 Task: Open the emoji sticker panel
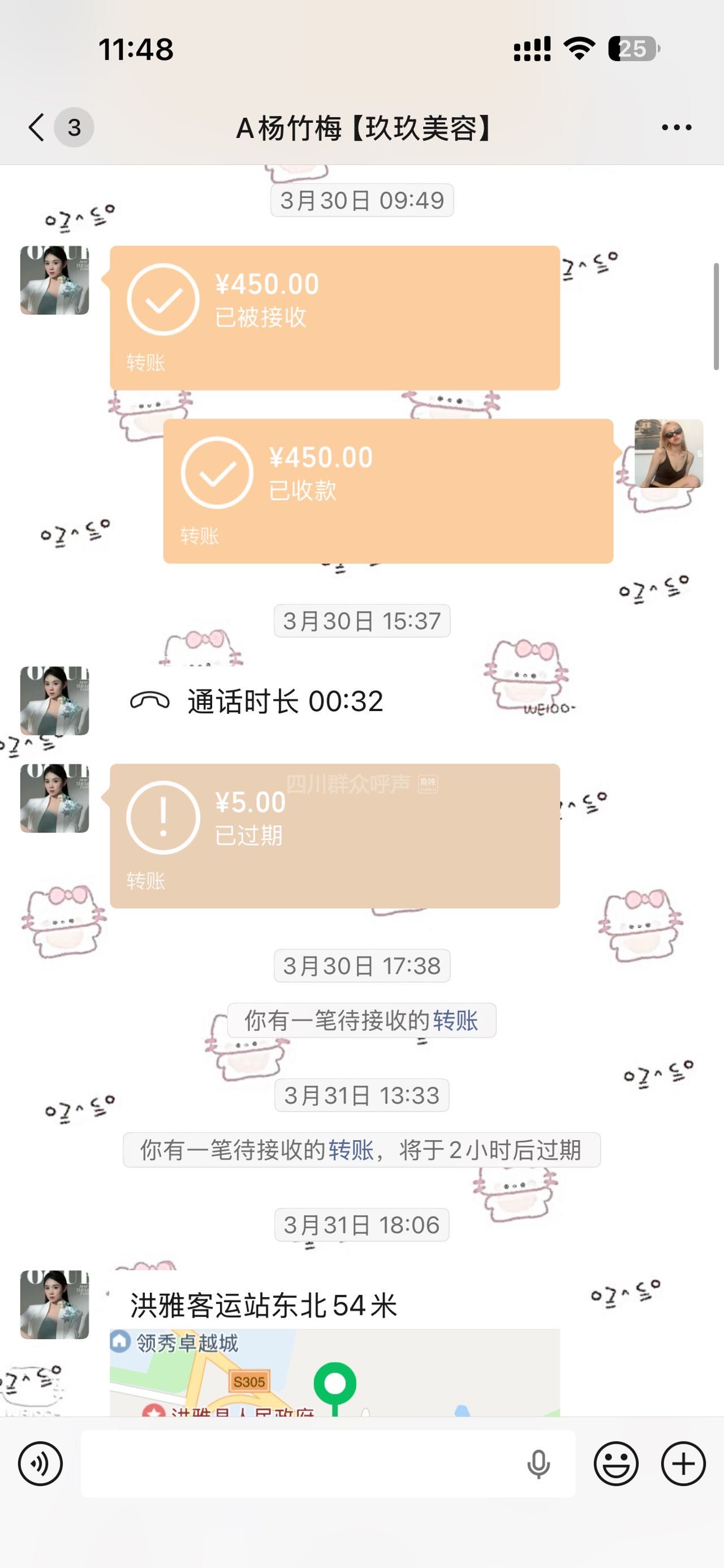coord(616,1463)
